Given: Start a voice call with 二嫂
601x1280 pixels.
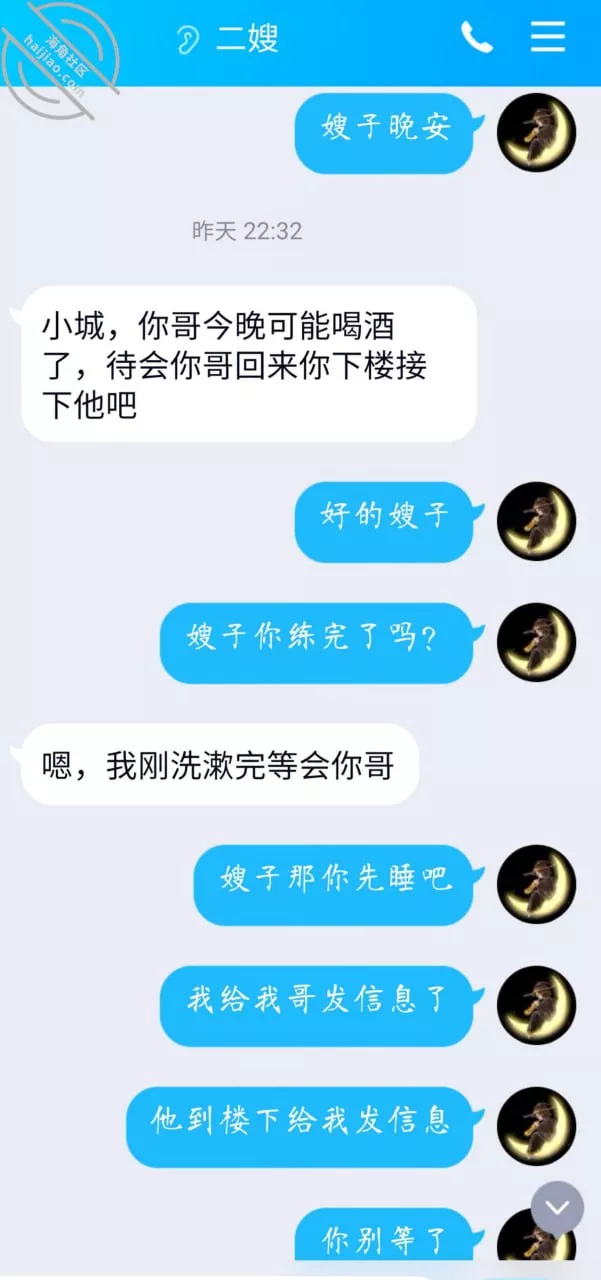Looking at the screenshot, I should point(476,38).
